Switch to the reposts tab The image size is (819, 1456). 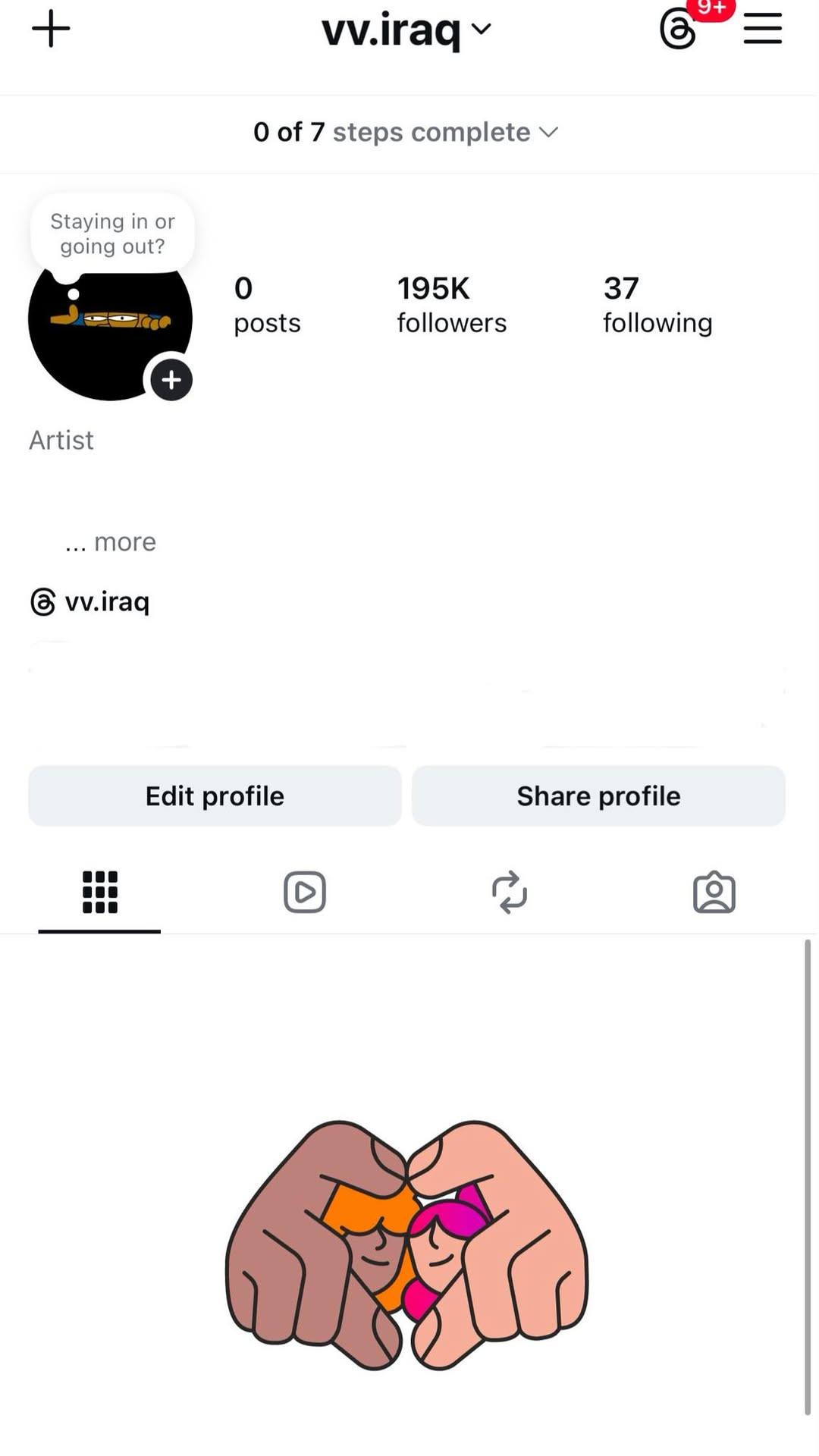tap(510, 892)
